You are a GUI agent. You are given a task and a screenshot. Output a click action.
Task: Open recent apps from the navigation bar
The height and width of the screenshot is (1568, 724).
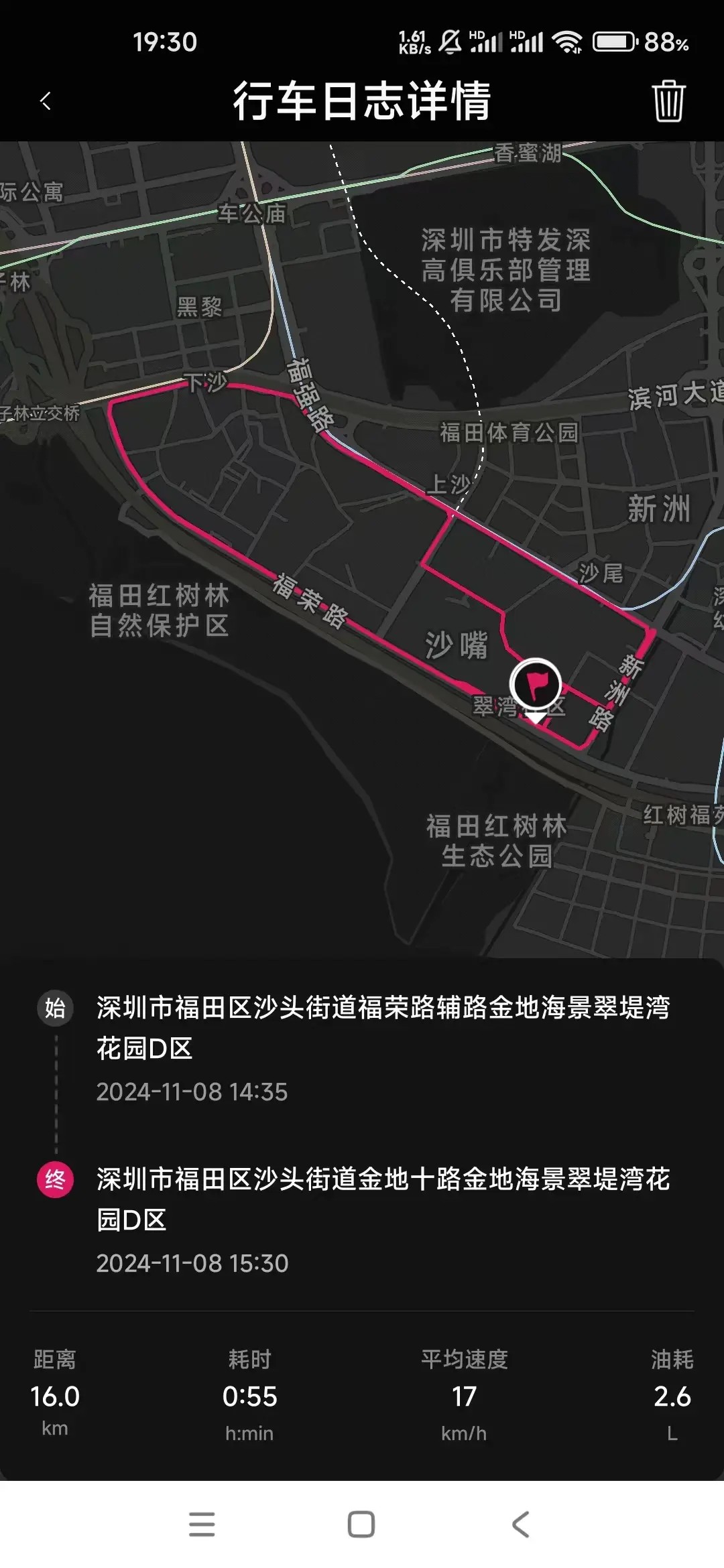(202, 1524)
